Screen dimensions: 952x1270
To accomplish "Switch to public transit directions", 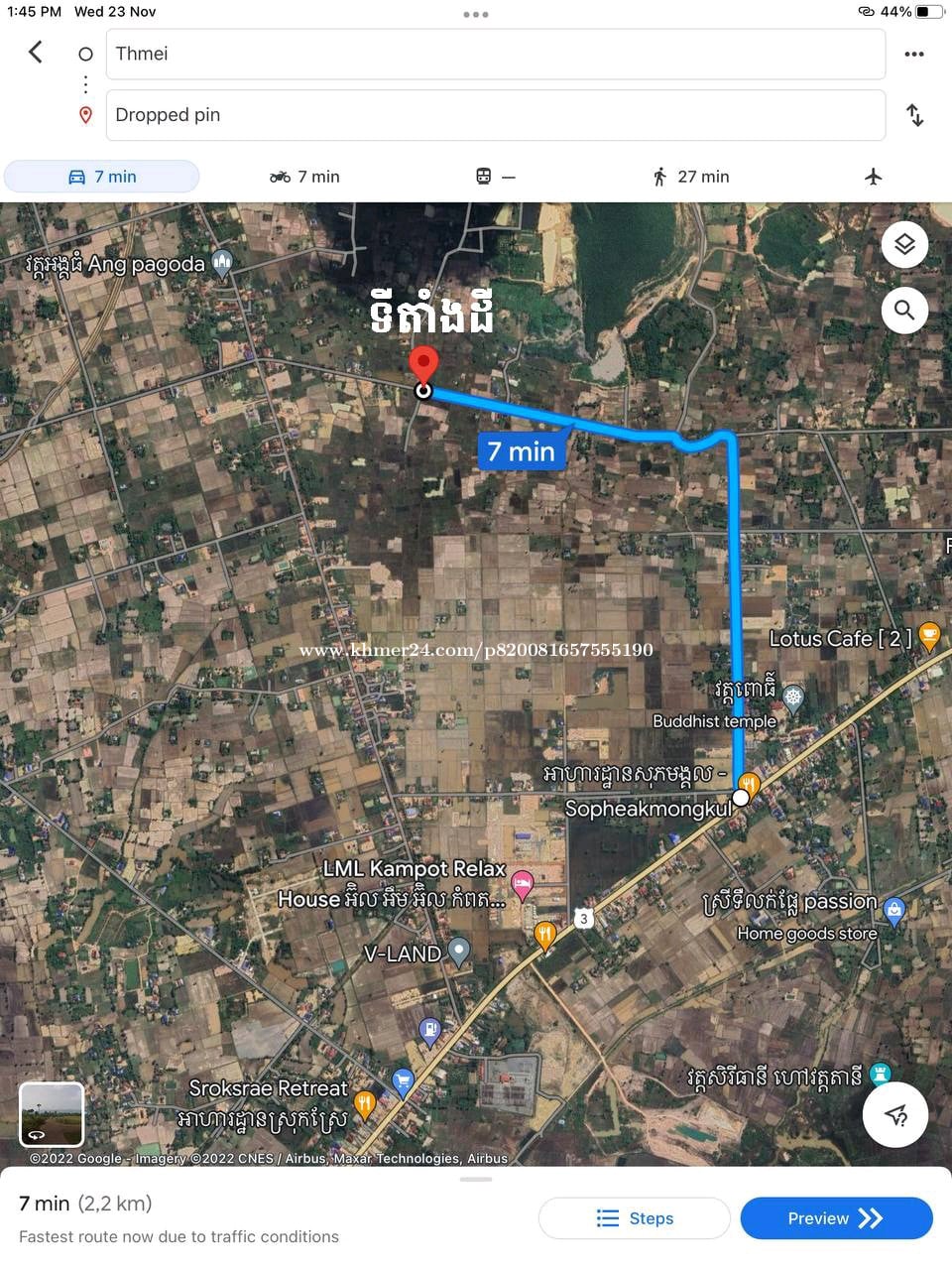I will (495, 177).
